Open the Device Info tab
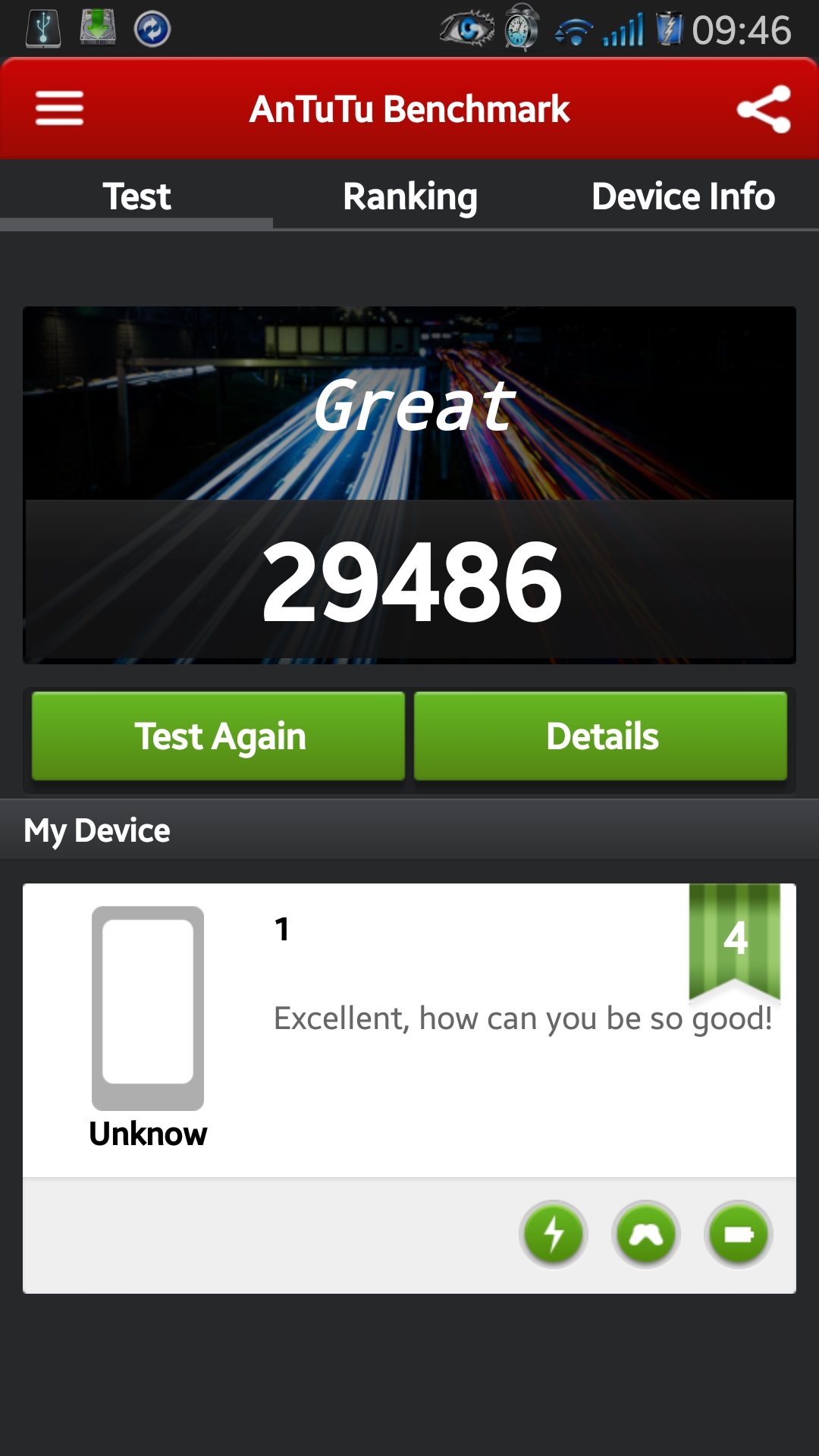This screenshot has width=819, height=1456. (682, 196)
